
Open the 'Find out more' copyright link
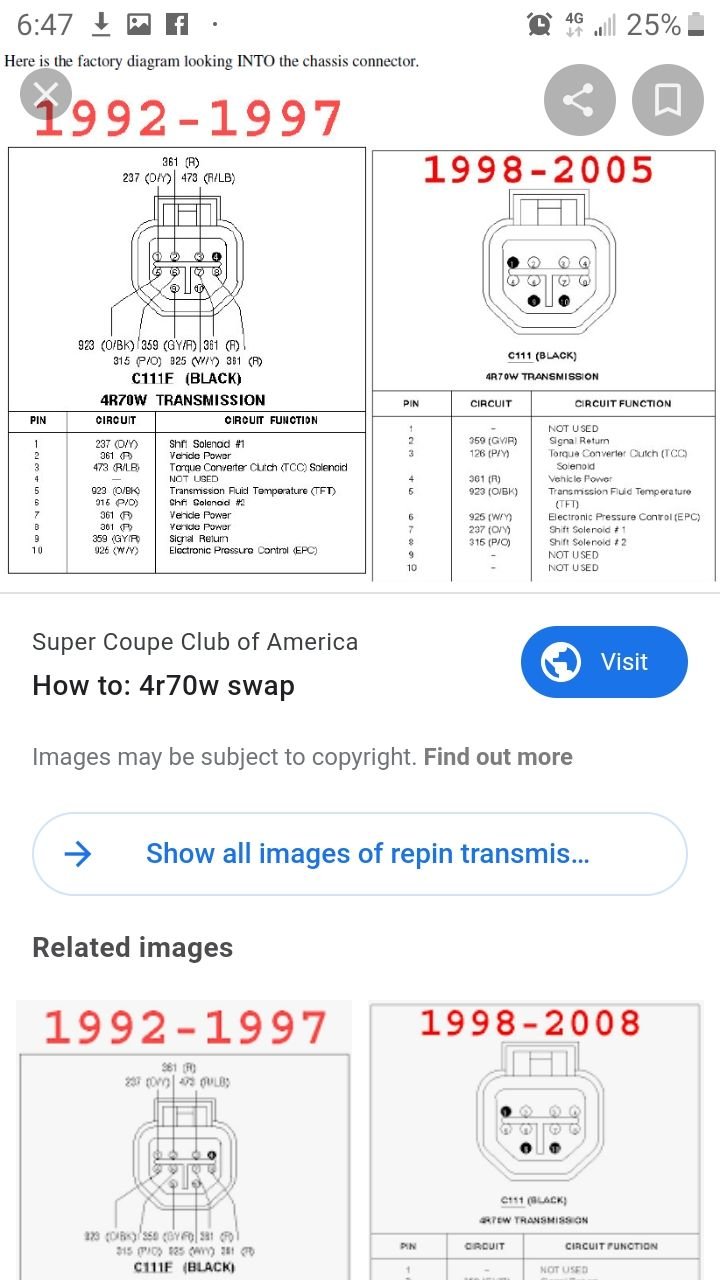coord(498,757)
